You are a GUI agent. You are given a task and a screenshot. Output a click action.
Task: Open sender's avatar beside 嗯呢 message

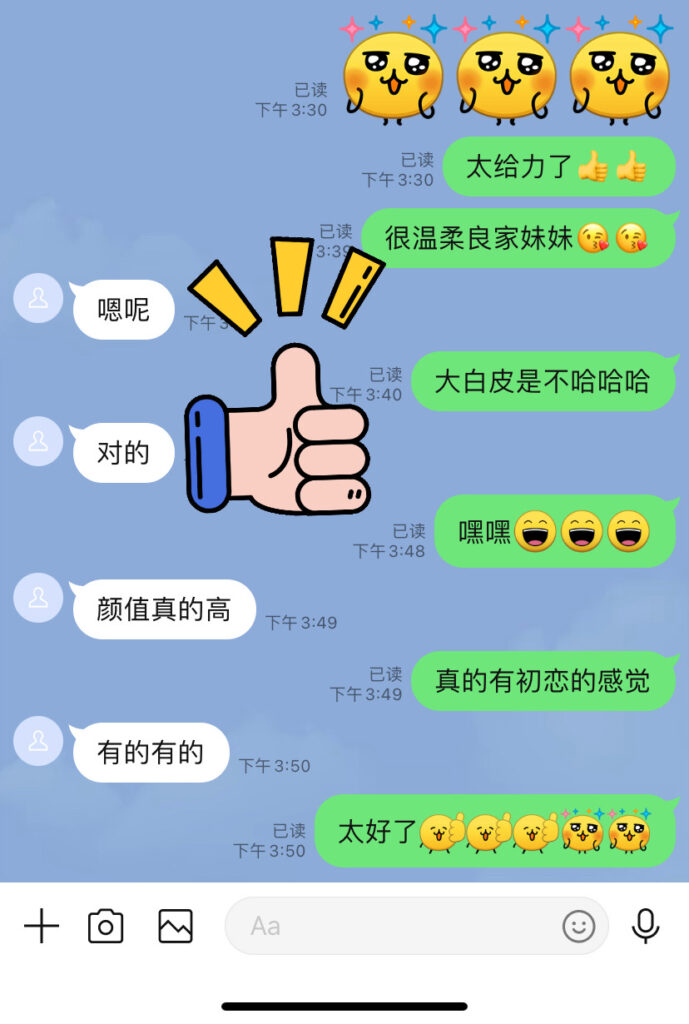coord(38,298)
